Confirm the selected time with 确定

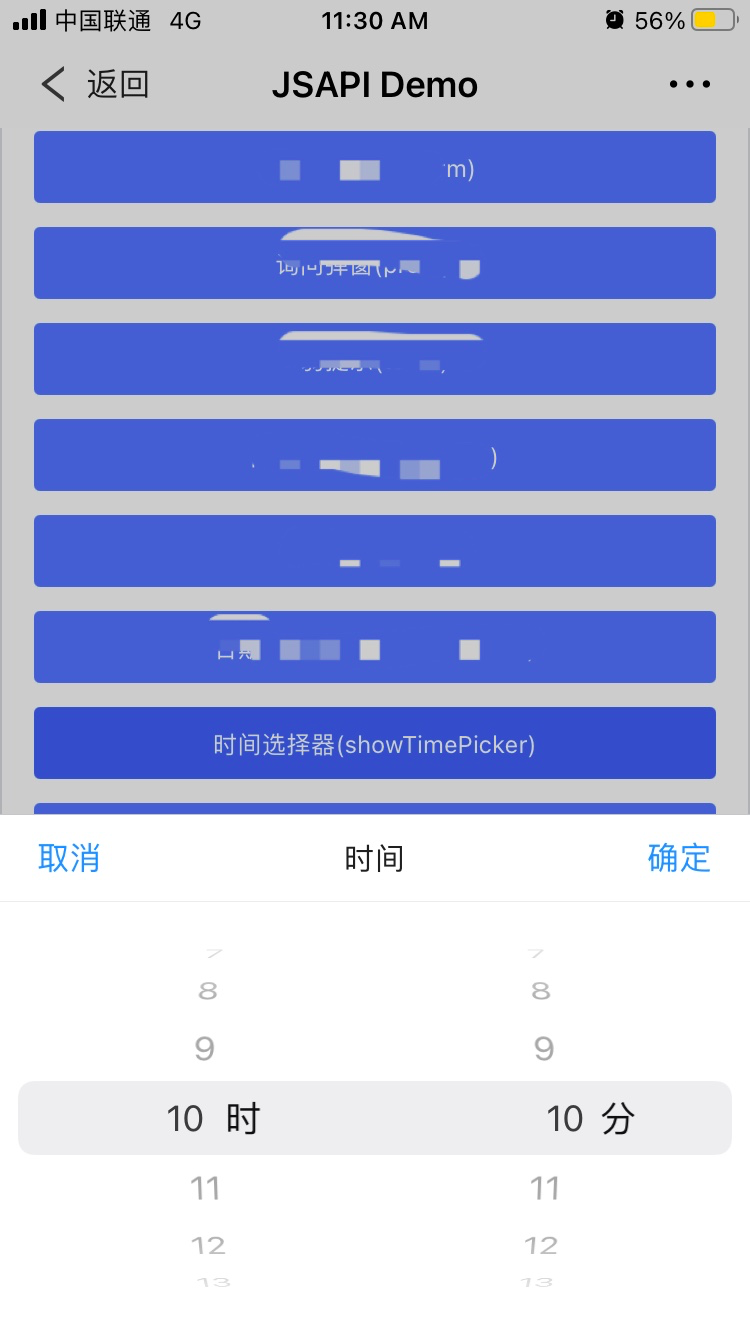pyautogui.click(x=678, y=858)
